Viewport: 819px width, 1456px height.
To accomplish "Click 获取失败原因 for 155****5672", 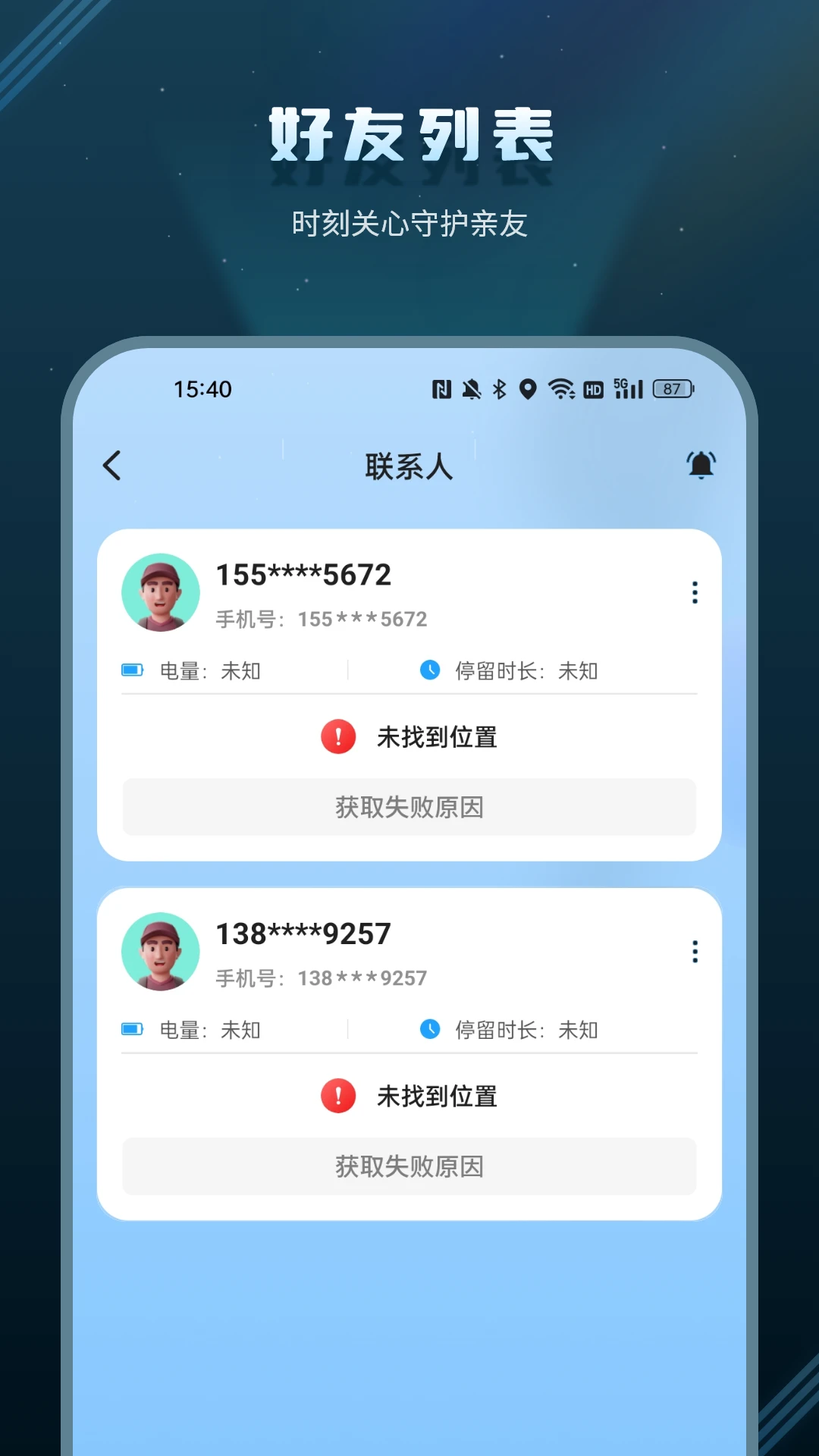I will (409, 807).
